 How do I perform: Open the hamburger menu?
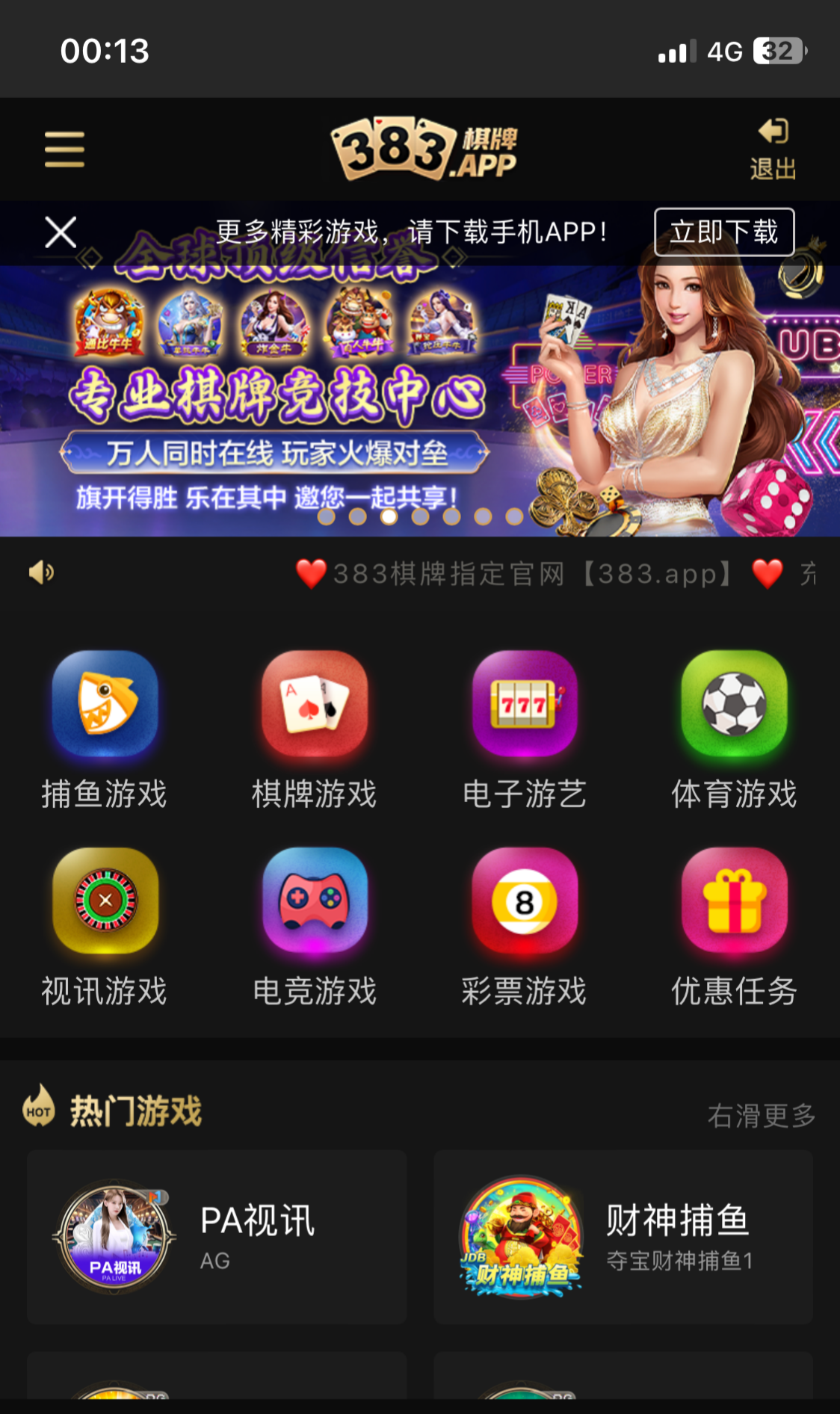pyautogui.click(x=64, y=149)
